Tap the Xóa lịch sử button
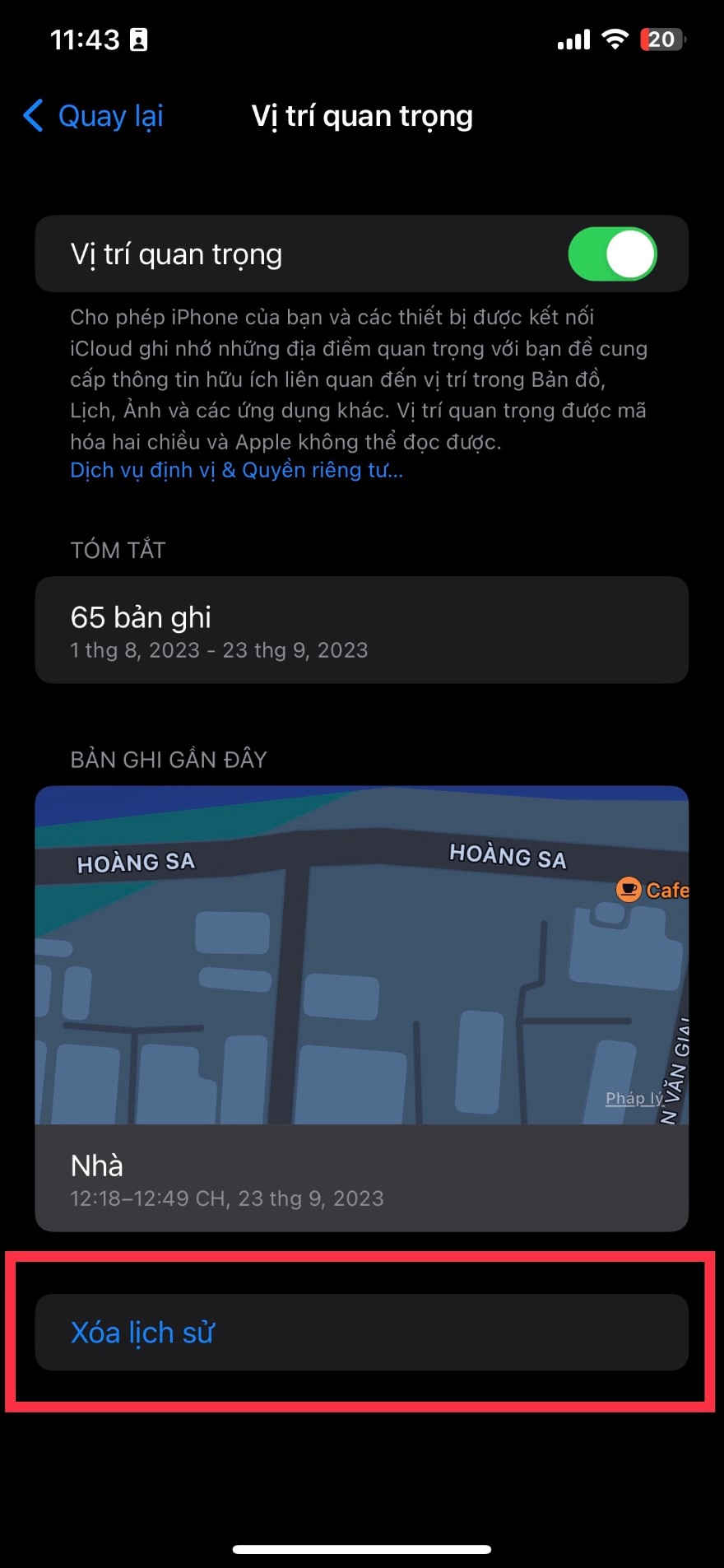Image resolution: width=724 pixels, height=1568 pixels. click(x=362, y=1332)
